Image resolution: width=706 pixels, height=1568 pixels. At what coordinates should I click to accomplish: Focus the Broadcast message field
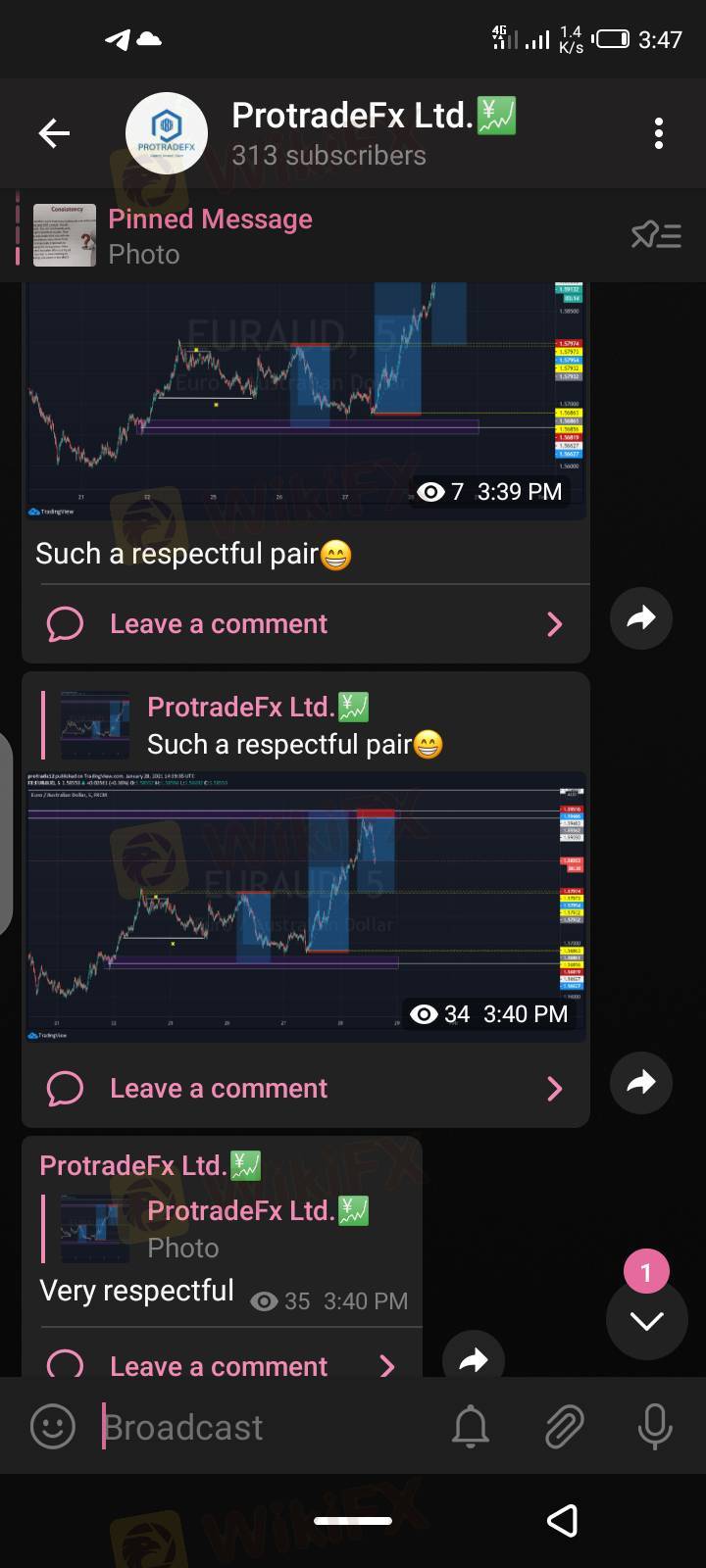[265, 1427]
